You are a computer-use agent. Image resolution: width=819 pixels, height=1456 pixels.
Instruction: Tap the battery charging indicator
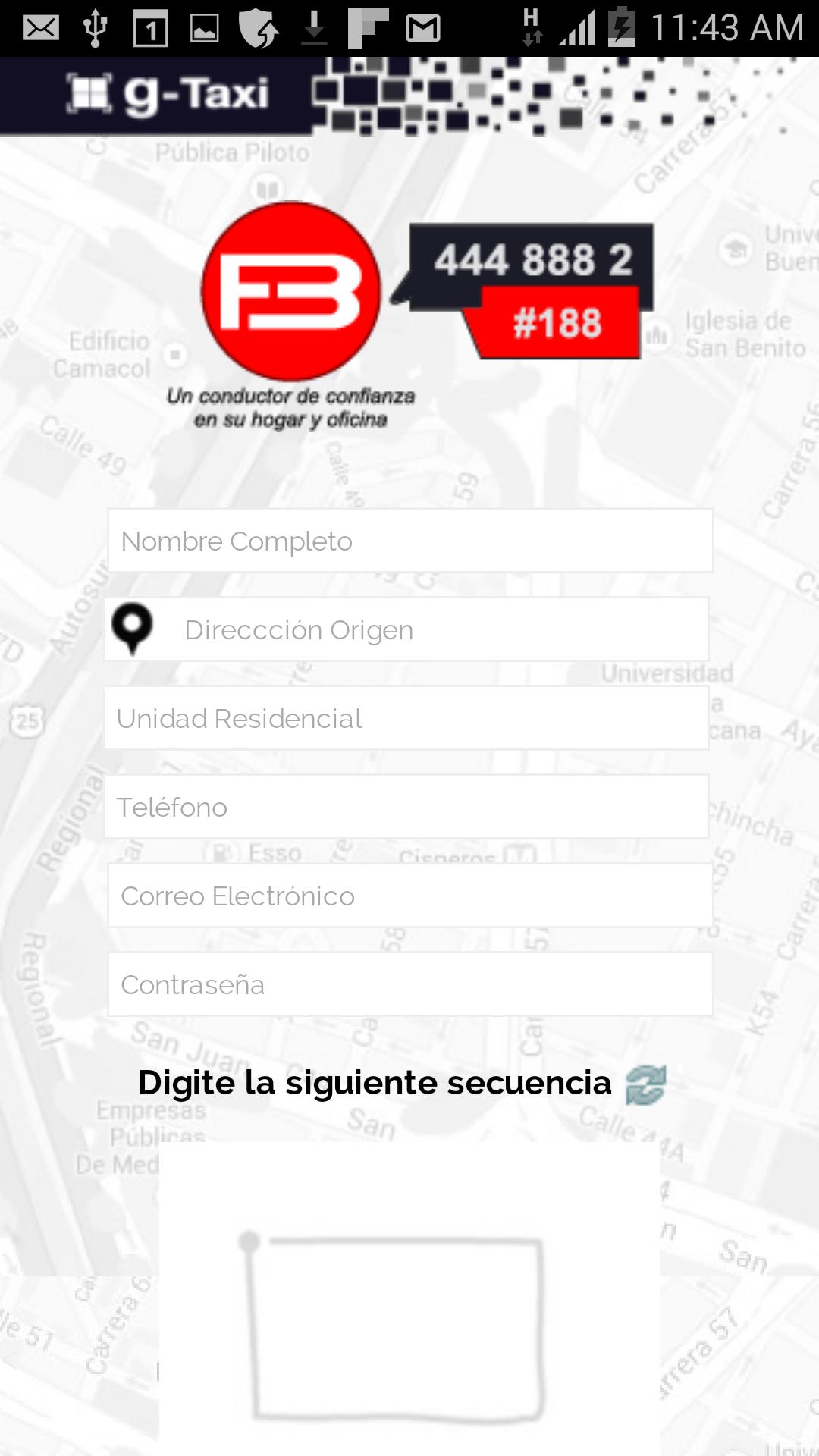[622, 27]
